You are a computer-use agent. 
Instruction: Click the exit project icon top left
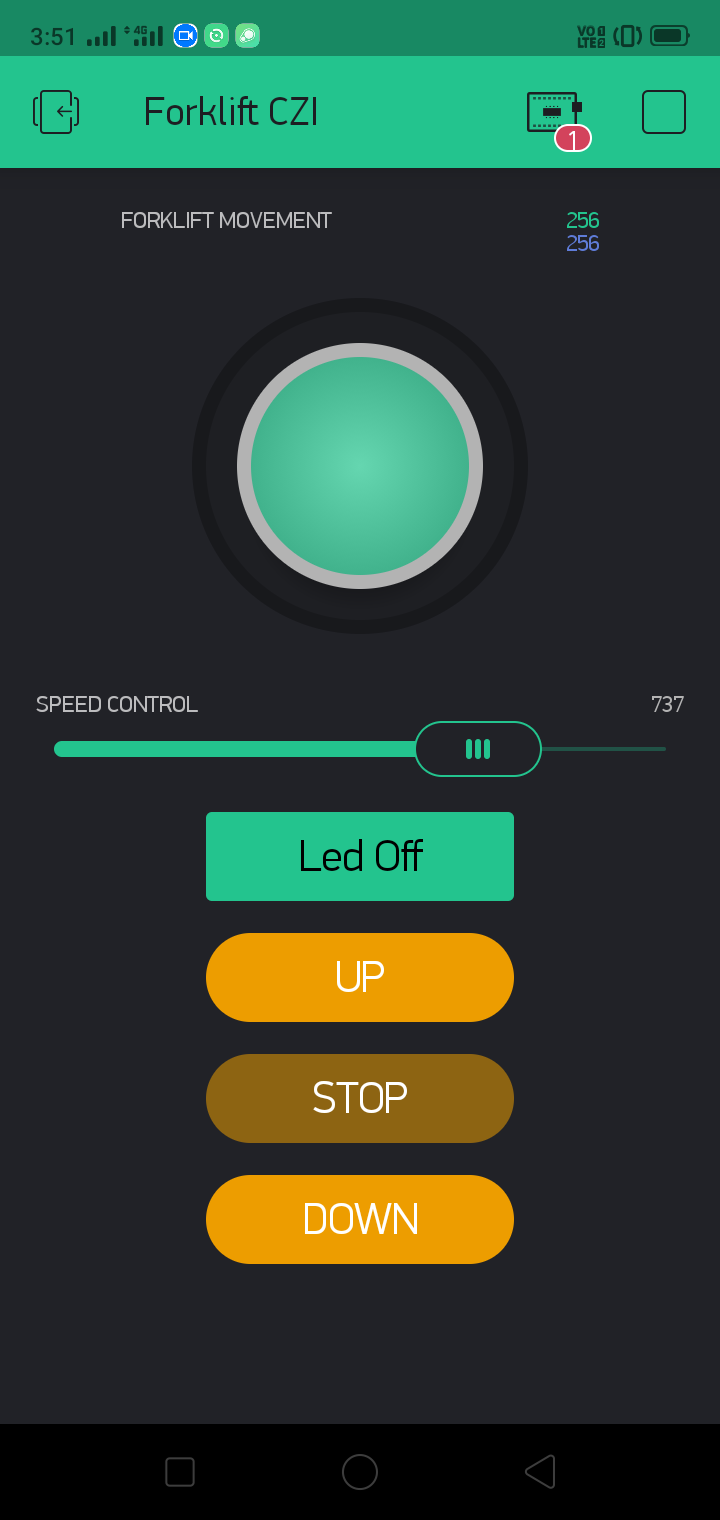[56, 111]
